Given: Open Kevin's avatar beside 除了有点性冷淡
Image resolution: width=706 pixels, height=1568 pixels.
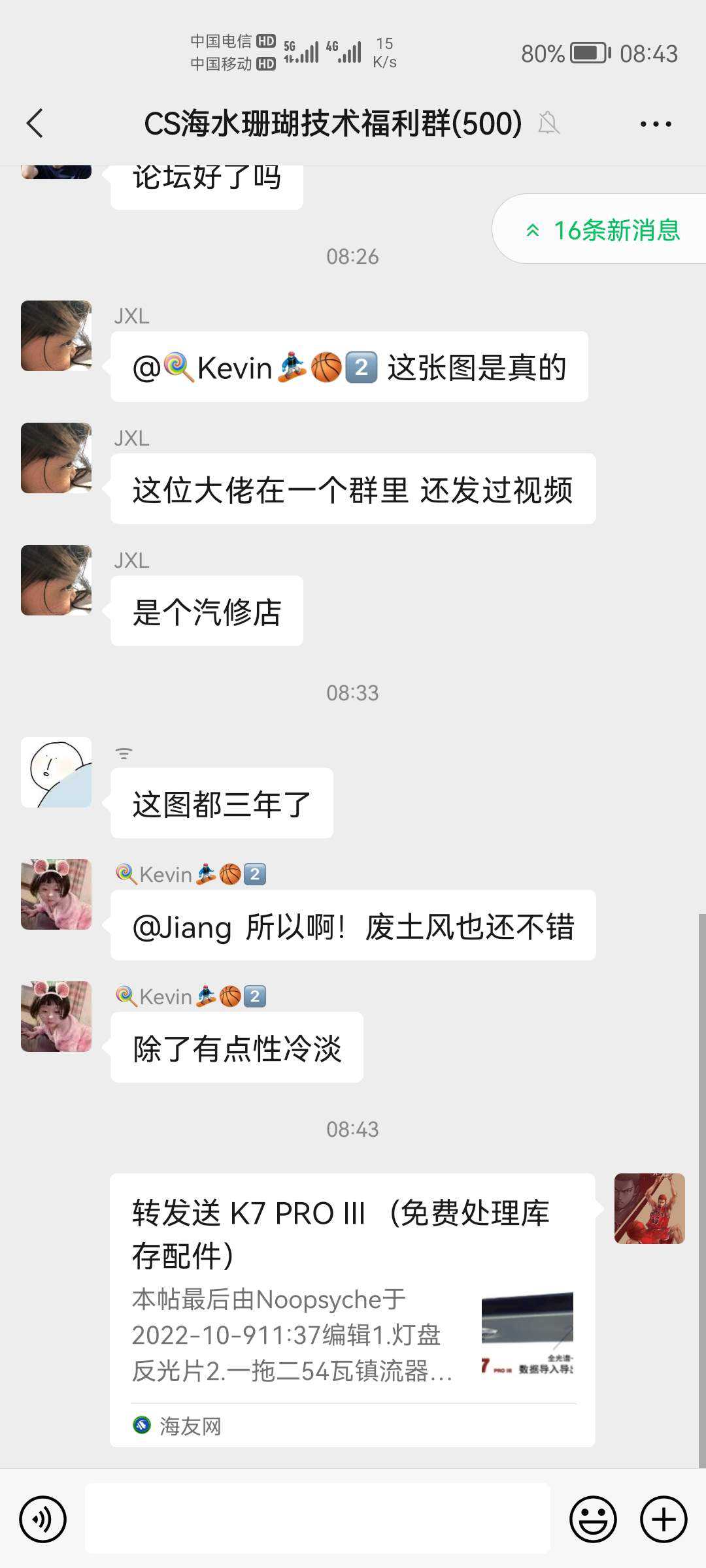Looking at the screenshot, I should 56,1017.
